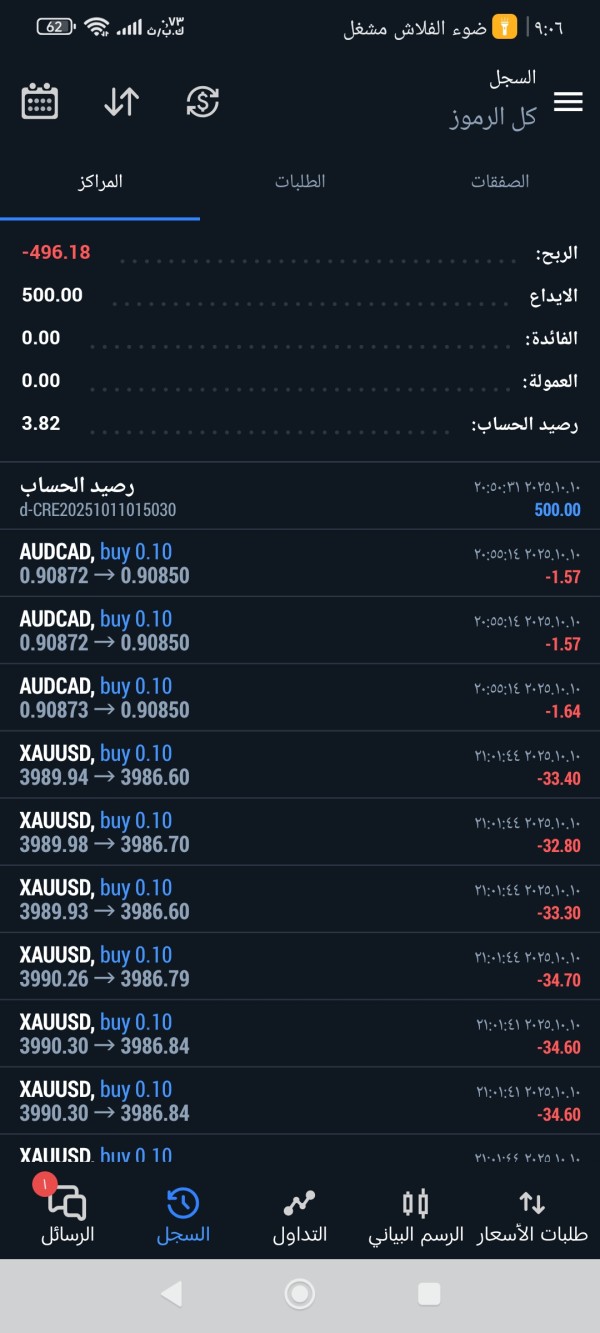Switch to the الصفقات tab
600x1333 pixels.
point(500,182)
